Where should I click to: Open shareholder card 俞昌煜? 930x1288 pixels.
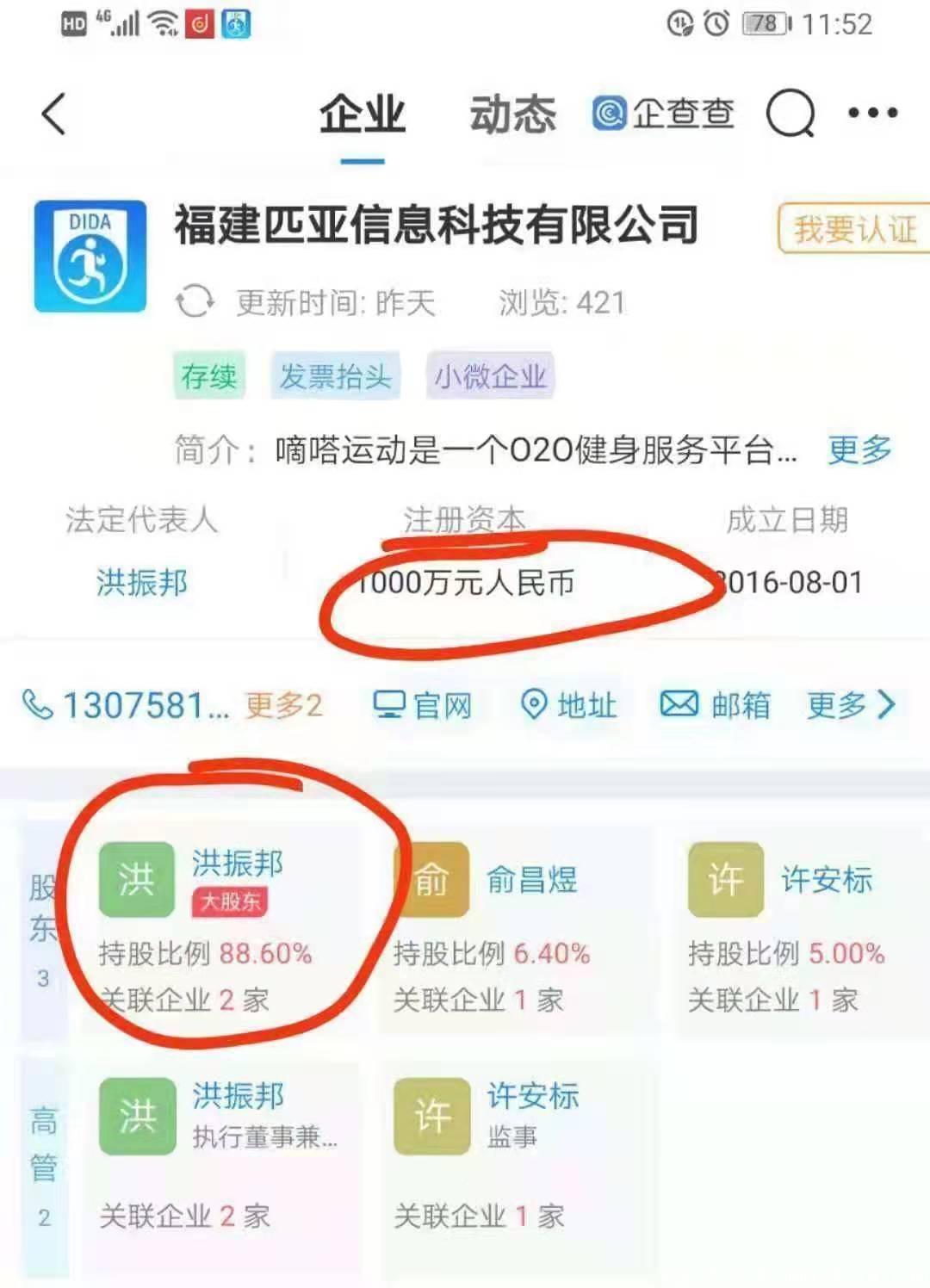[x=517, y=926]
